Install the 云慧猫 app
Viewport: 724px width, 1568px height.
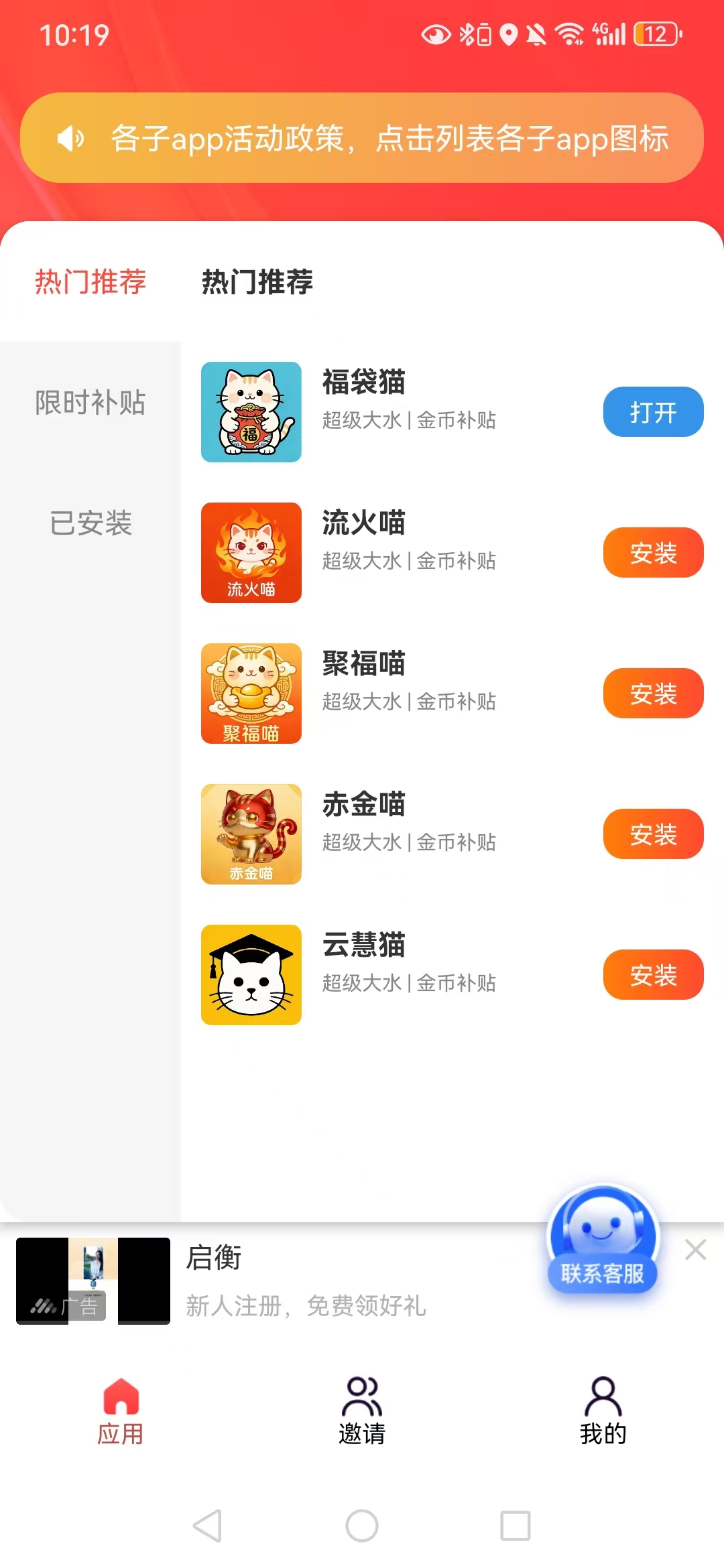(653, 974)
